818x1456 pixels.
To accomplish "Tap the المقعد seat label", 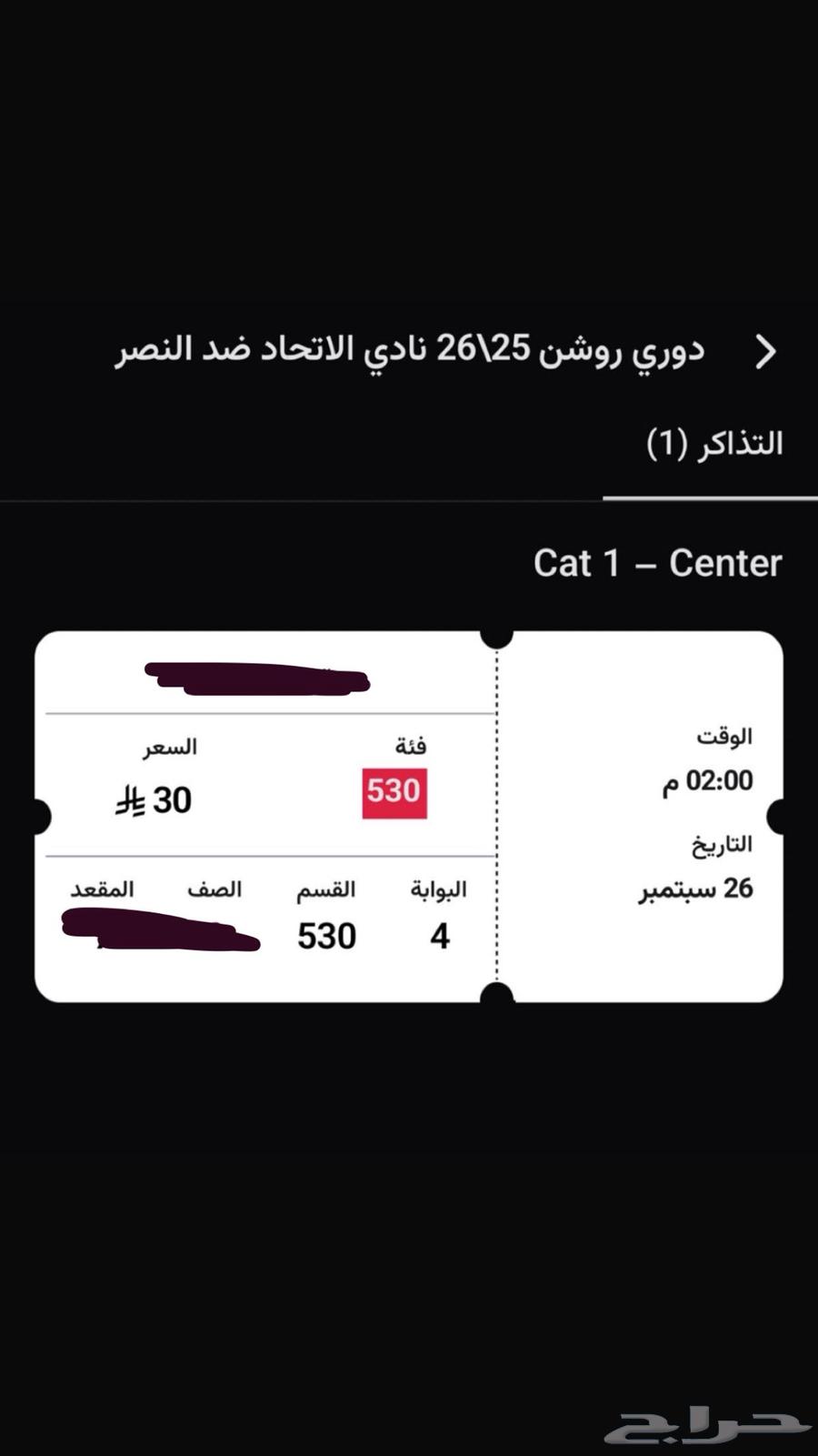I will [102, 889].
